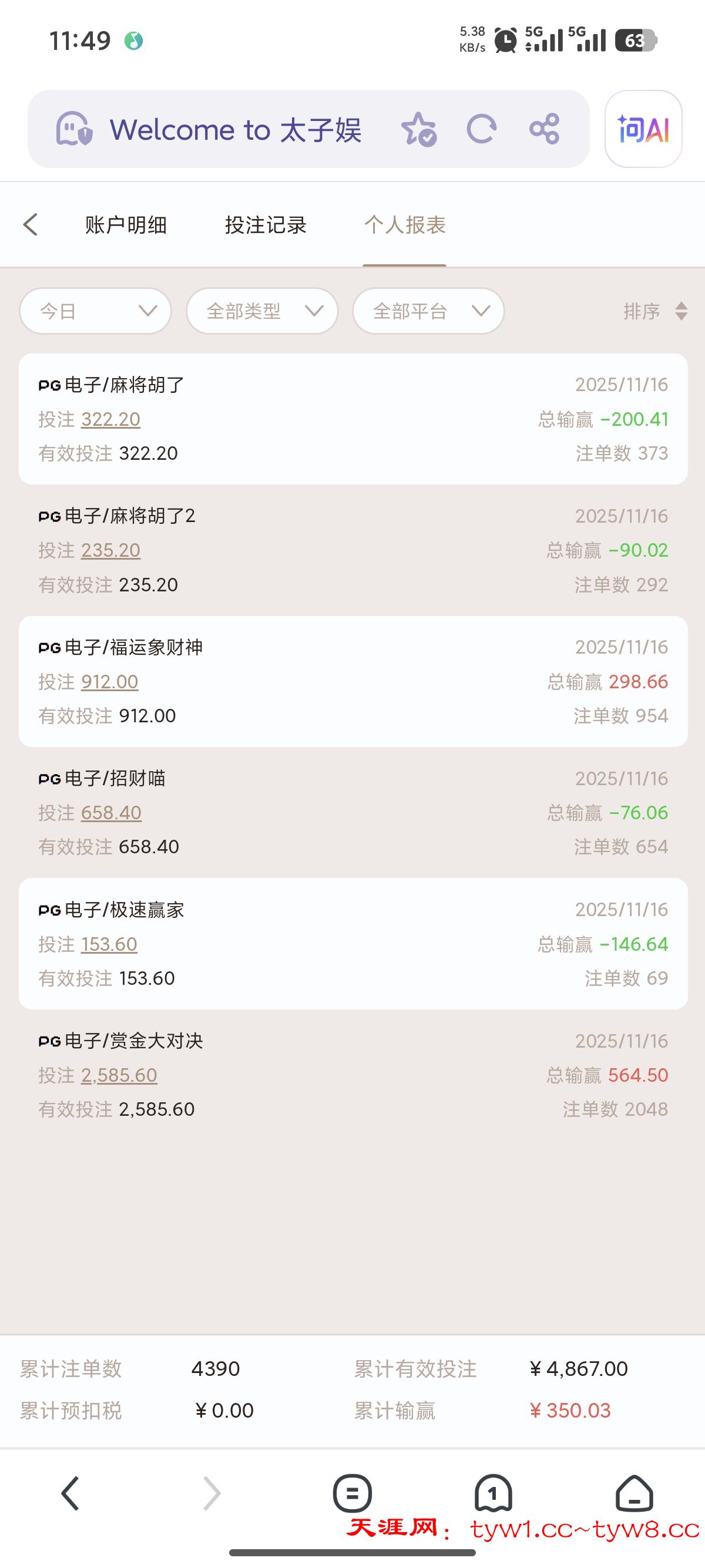
Task: Open the 问AI assistant button
Action: tap(643, 129)
